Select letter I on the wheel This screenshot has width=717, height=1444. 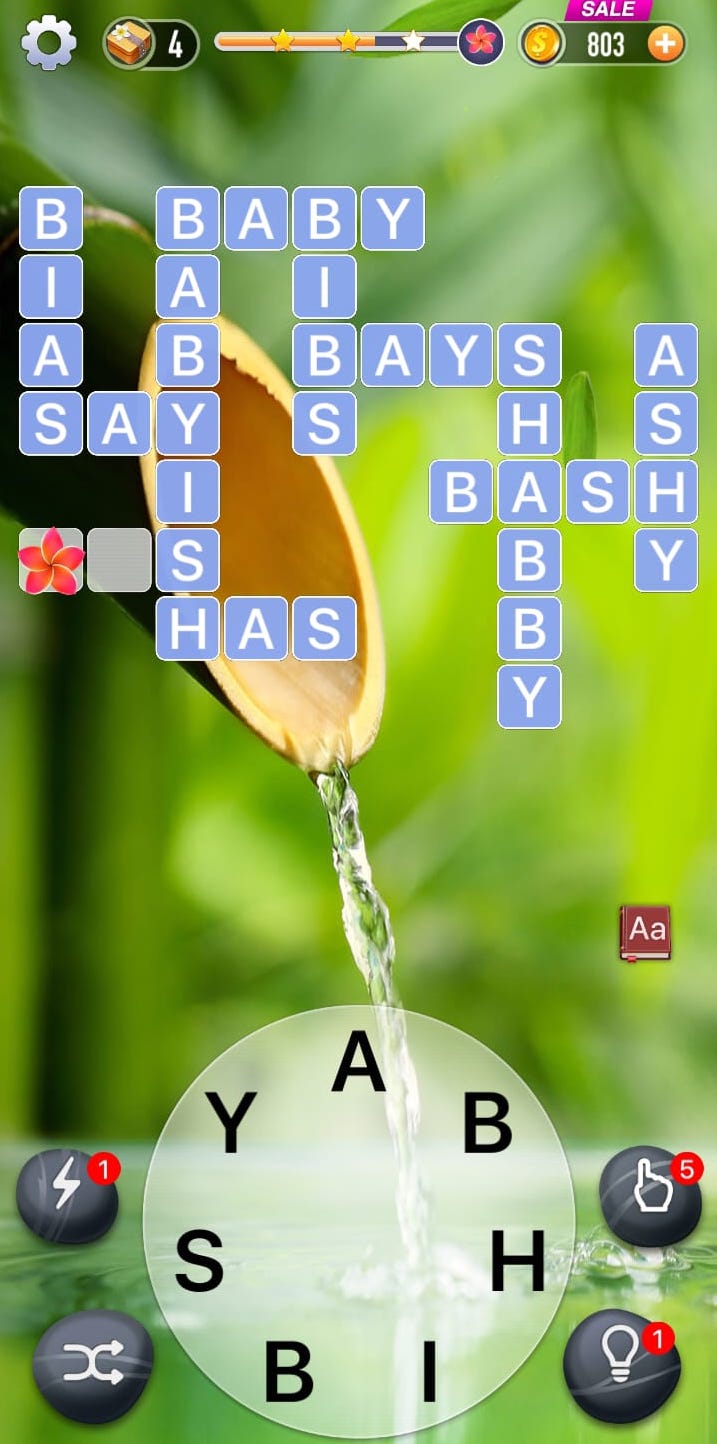(429, 1372)
